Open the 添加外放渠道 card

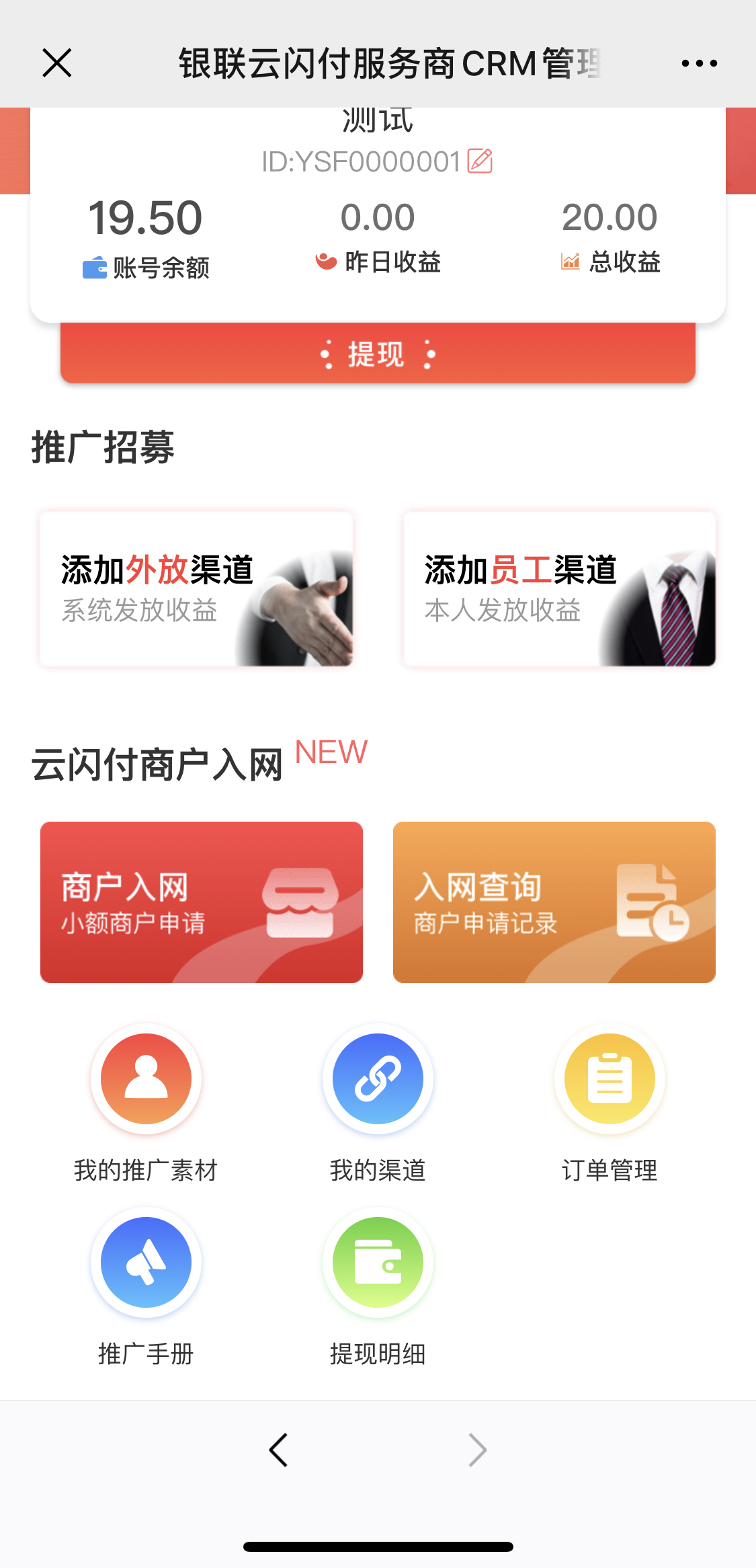(196, 589)
